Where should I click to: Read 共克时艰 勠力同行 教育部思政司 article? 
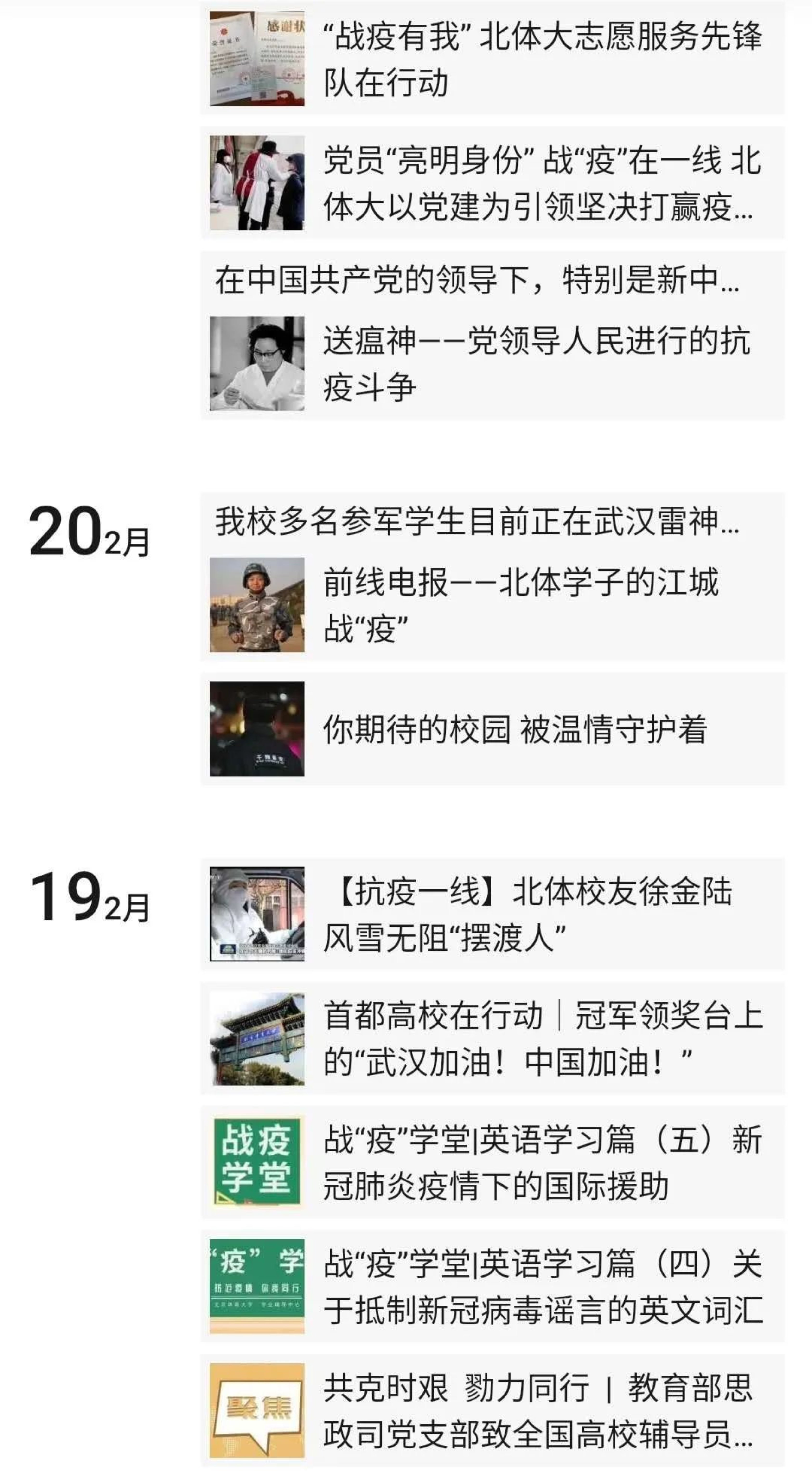click(537, 1411)
